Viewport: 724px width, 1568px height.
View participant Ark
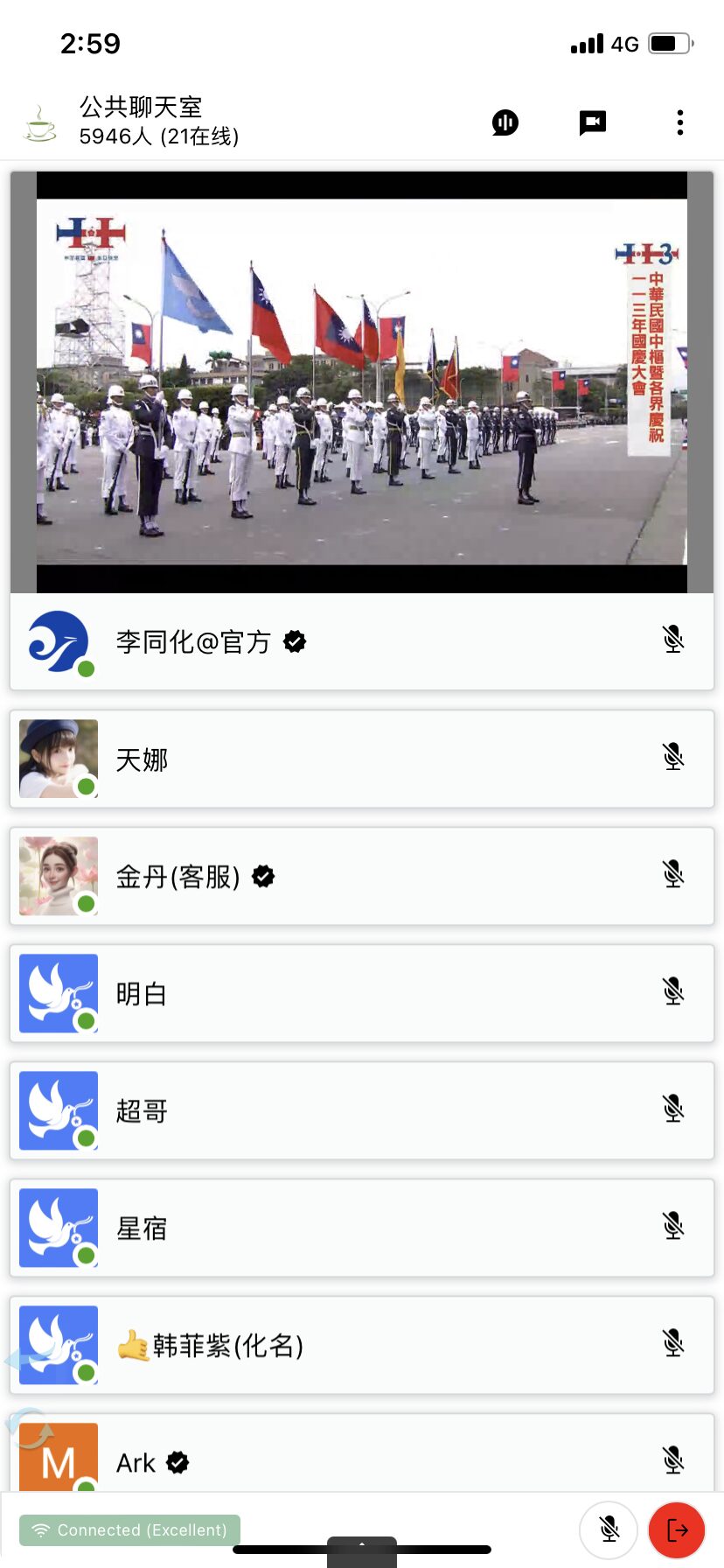click(x=362, y=1453)
